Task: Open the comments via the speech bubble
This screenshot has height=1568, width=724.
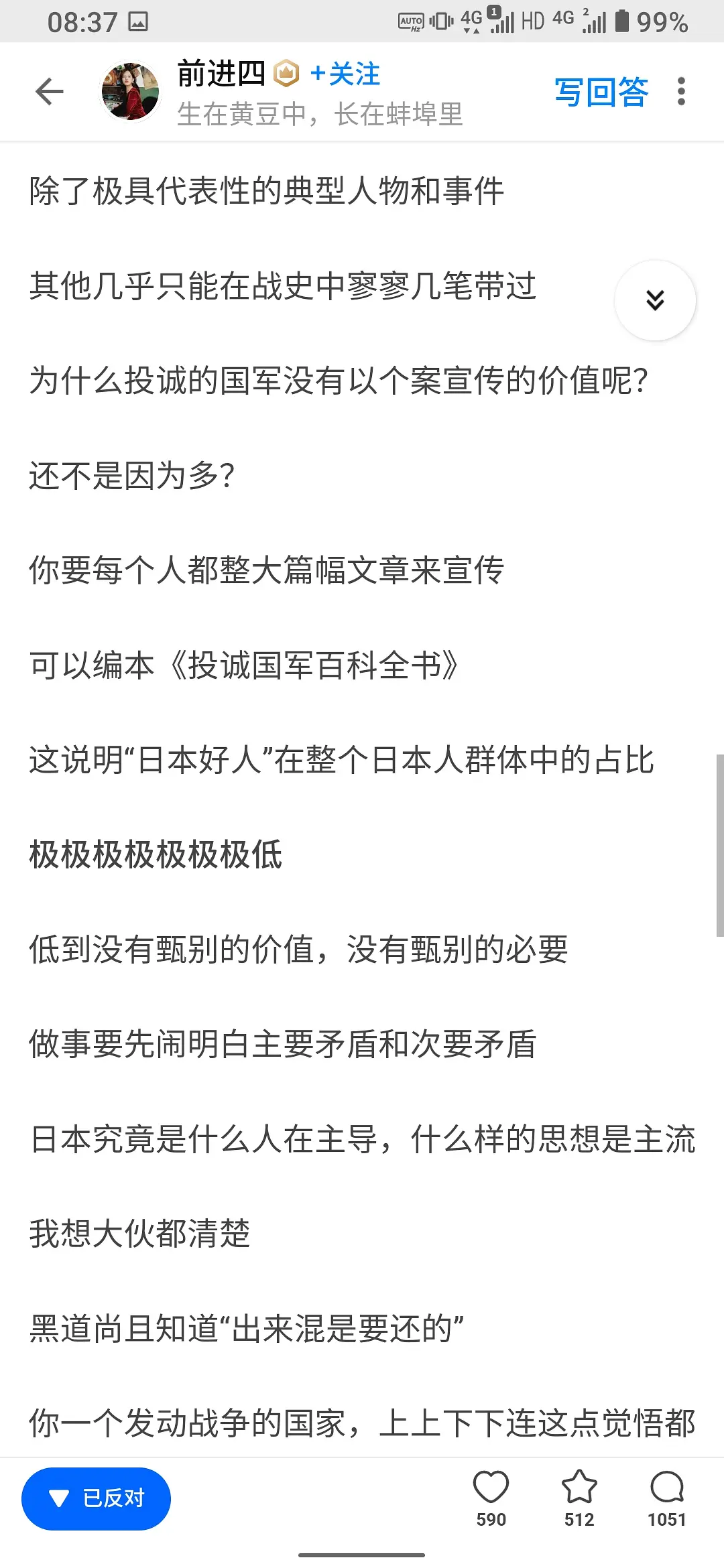Action: pos(666,1489)
